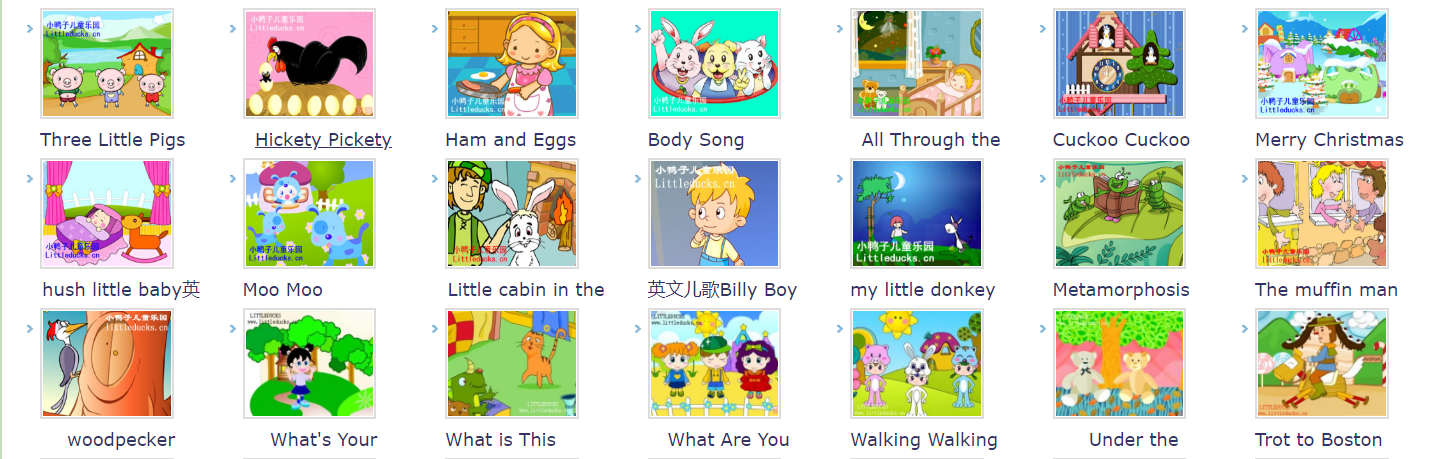
Task: Open Little cabin in the woods
Action: click(x=512, y=214)
